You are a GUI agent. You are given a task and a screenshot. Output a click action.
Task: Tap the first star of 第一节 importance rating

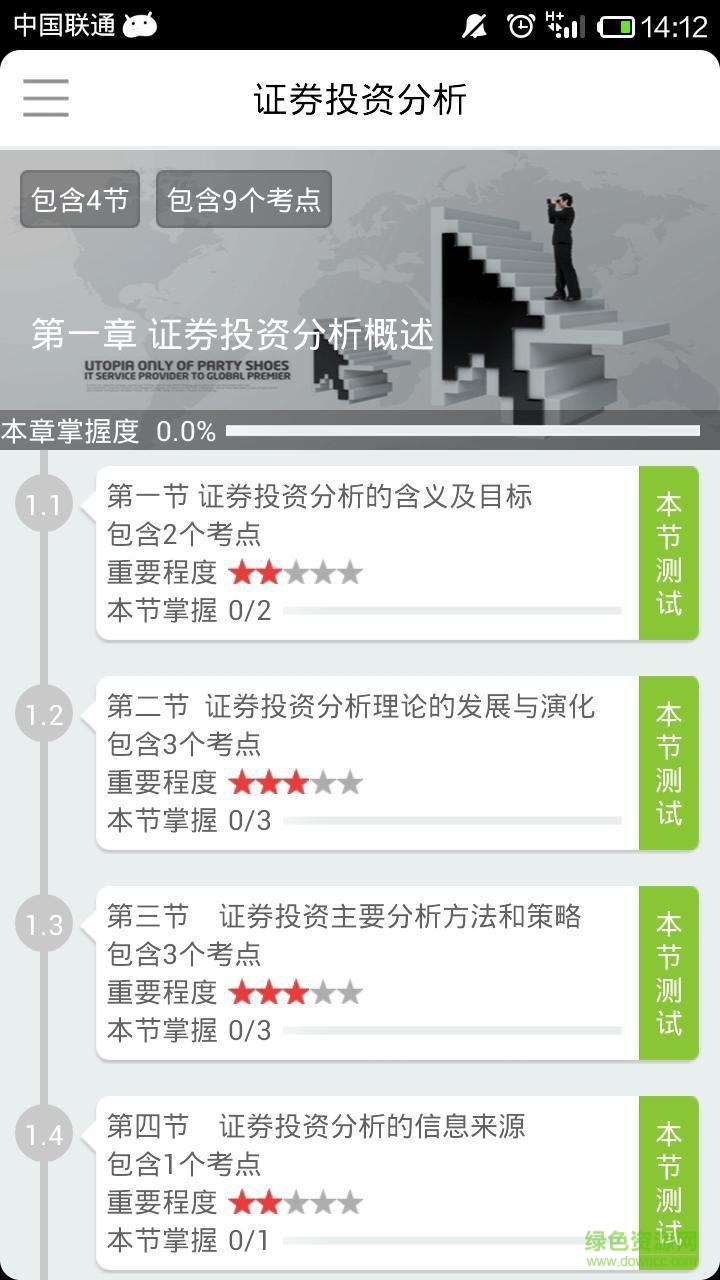point(244,572)
